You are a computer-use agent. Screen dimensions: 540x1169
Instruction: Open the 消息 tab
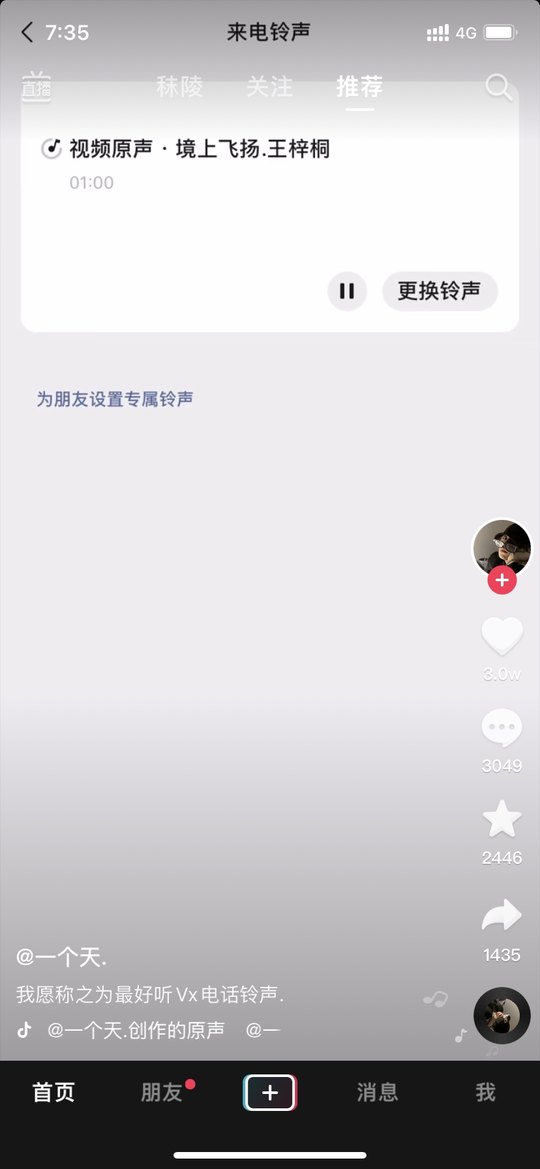click(377, 1092)
